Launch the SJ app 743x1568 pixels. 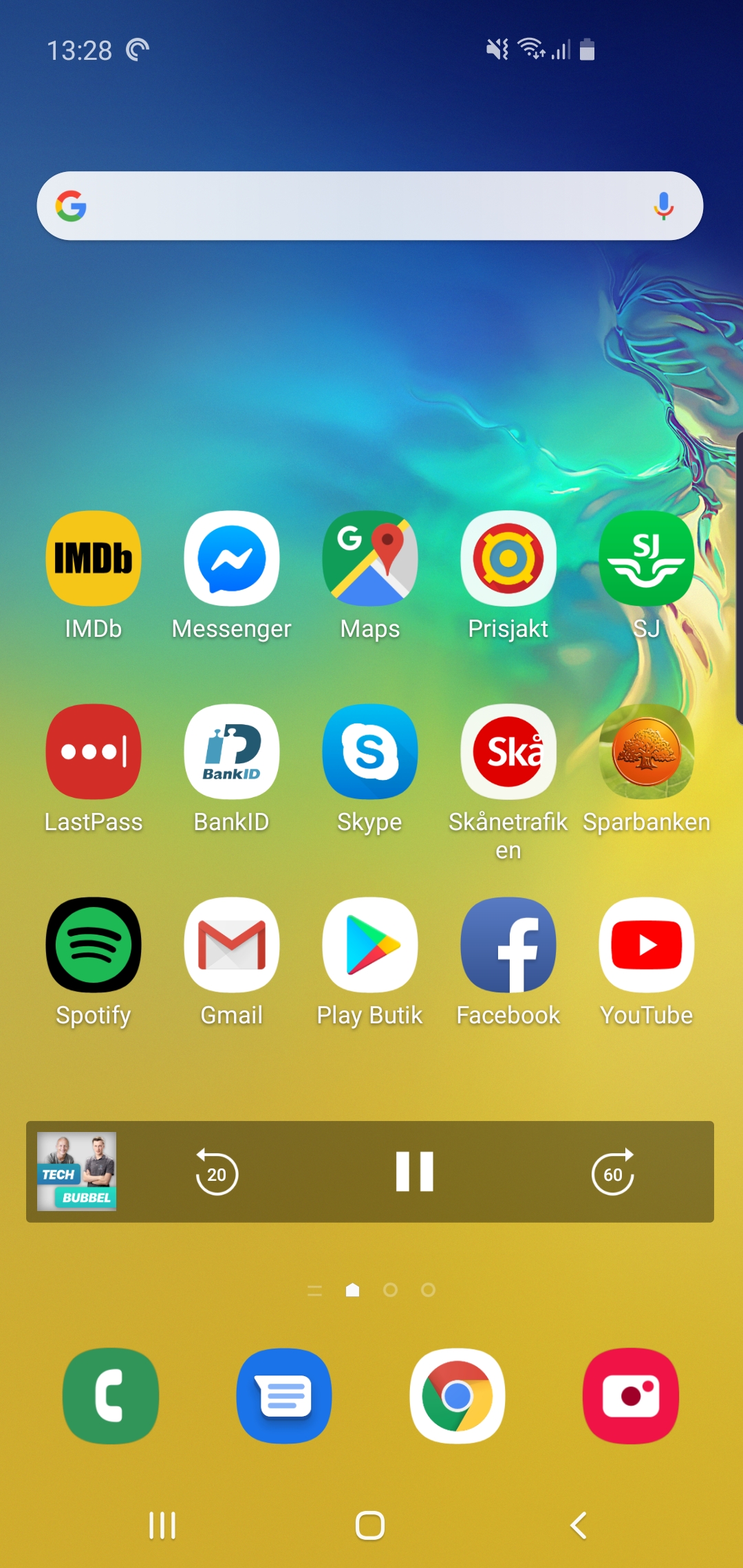647,558
